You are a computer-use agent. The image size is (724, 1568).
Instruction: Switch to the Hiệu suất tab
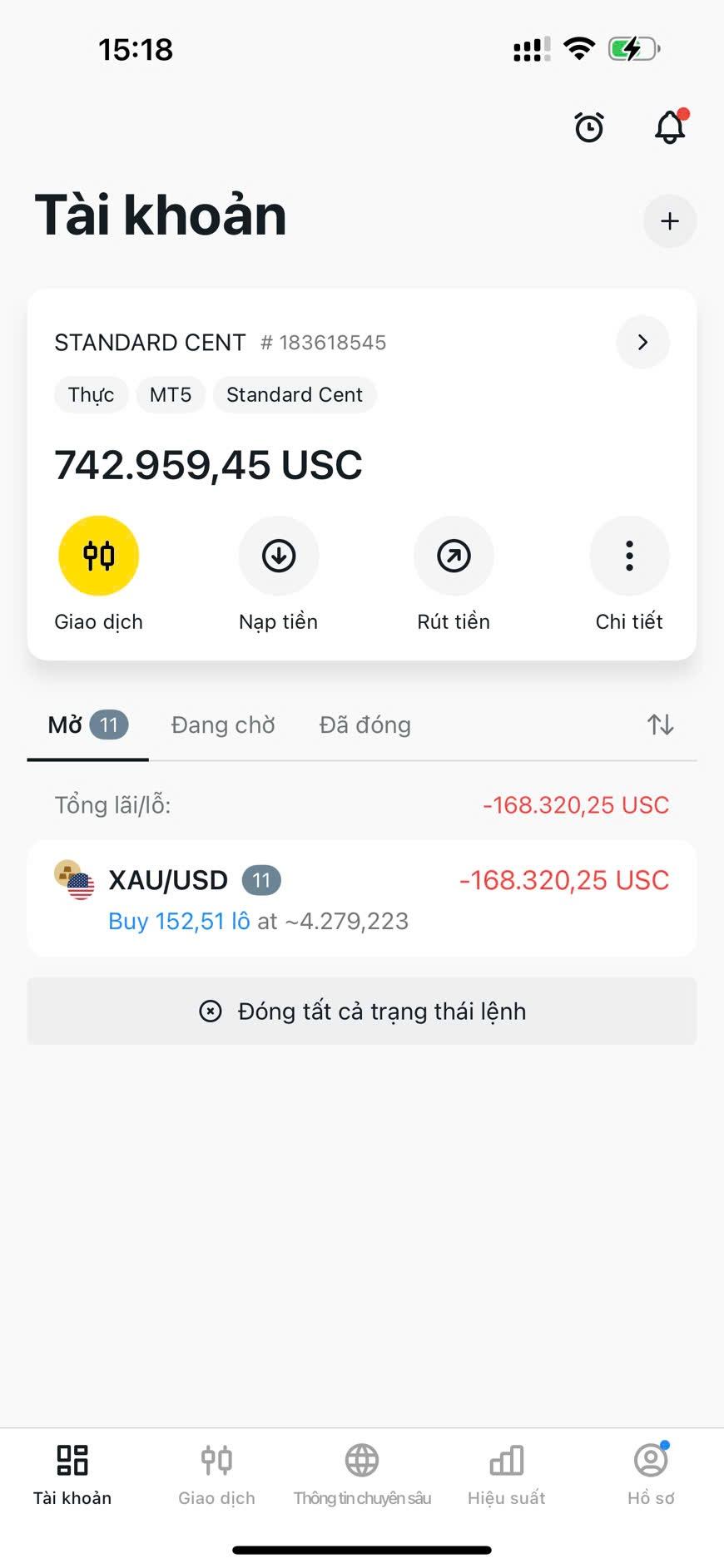pos(506,1475)
